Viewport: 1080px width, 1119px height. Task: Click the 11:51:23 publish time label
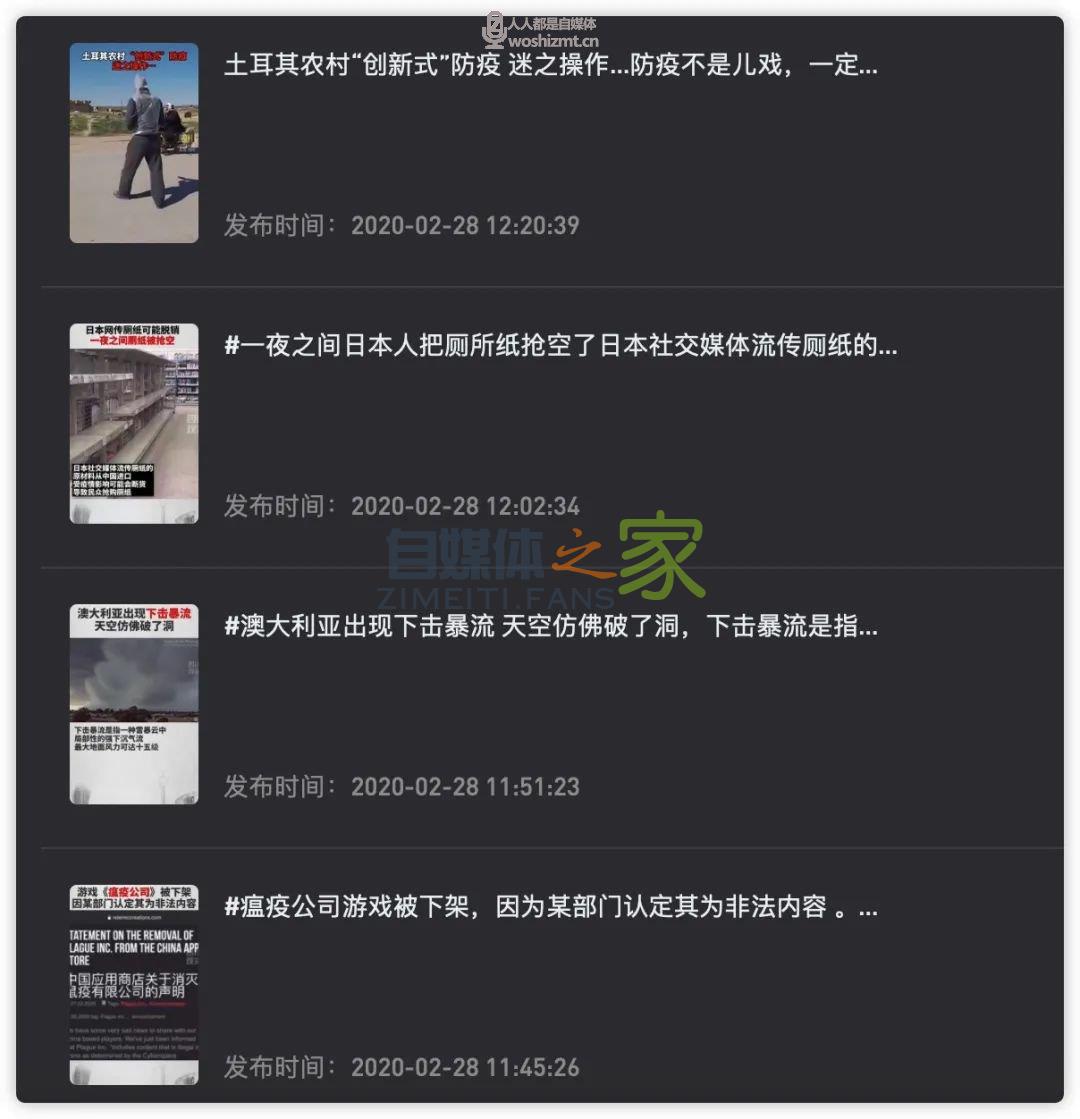point(465,787)
